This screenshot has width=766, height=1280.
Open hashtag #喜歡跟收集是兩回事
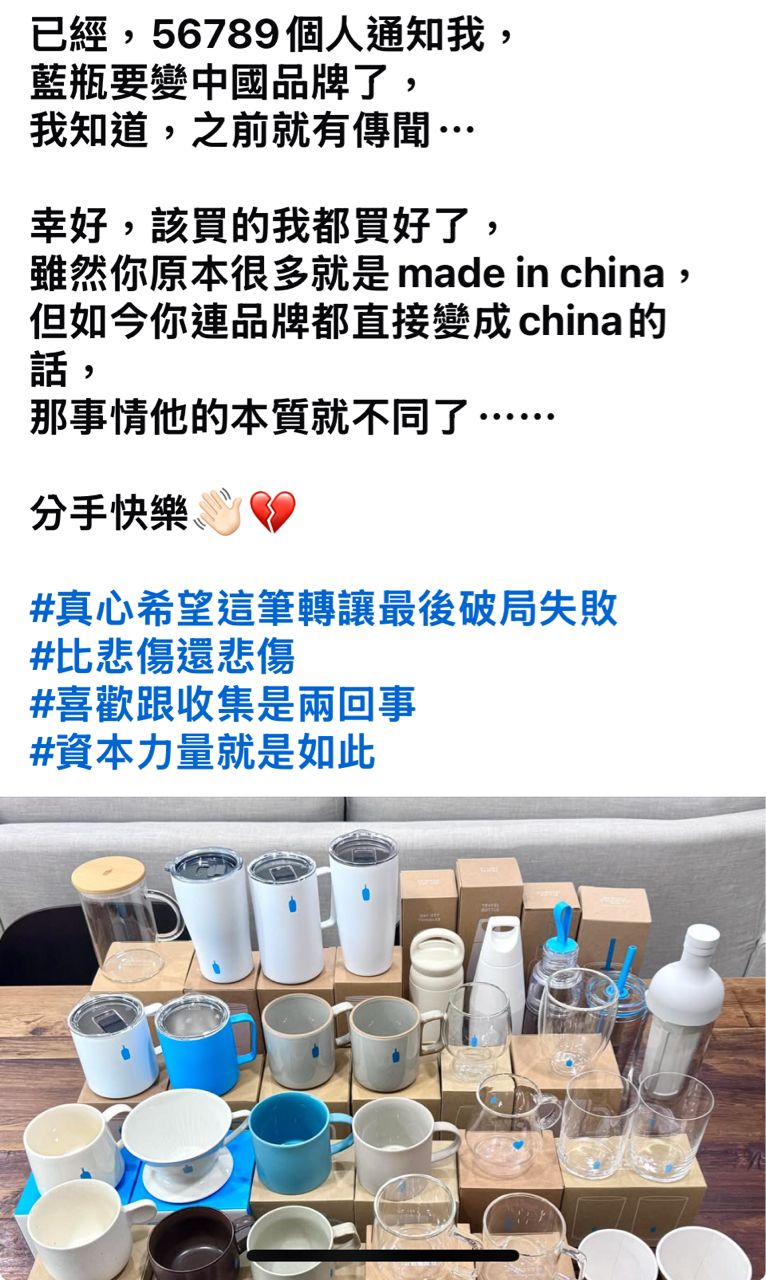(x=222, y=705)
